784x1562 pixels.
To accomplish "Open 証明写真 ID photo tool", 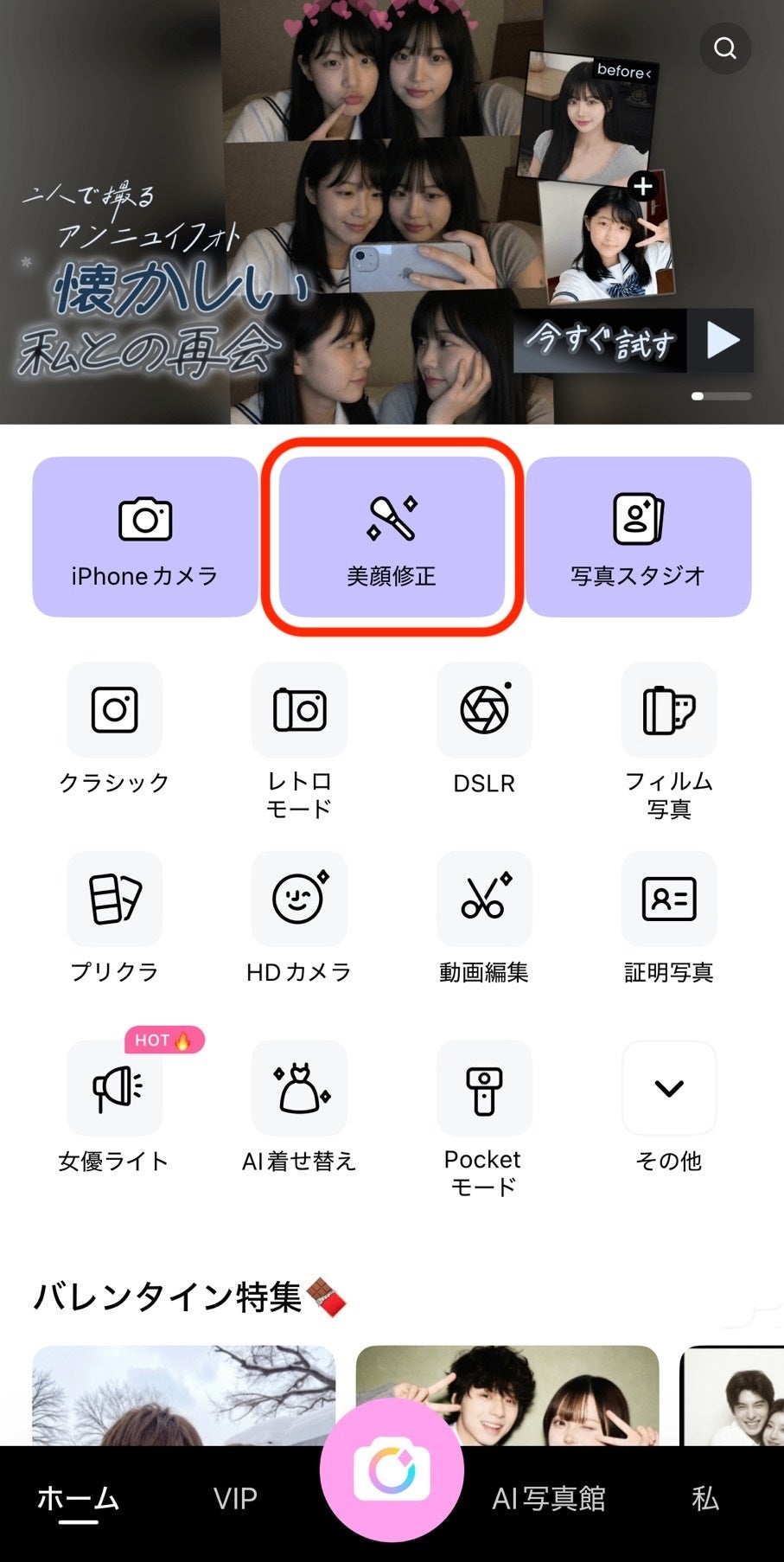I will coord(669,899).
